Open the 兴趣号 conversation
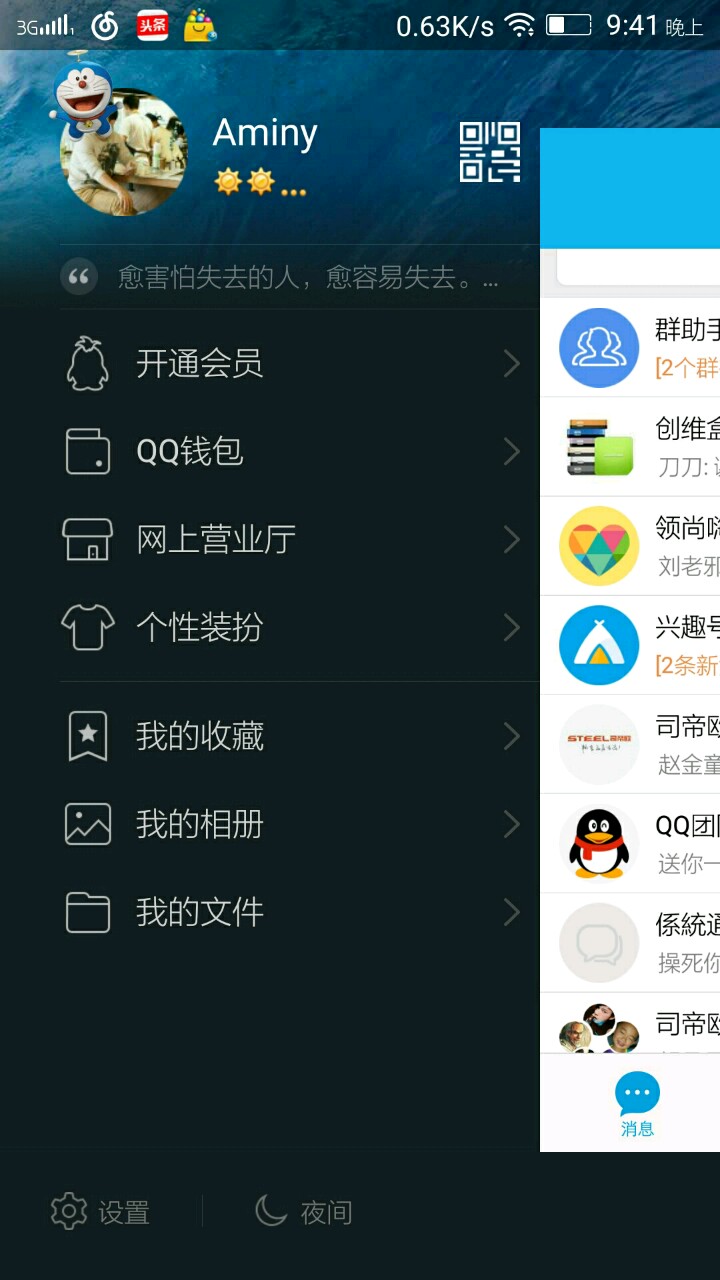 click(640, 645)
